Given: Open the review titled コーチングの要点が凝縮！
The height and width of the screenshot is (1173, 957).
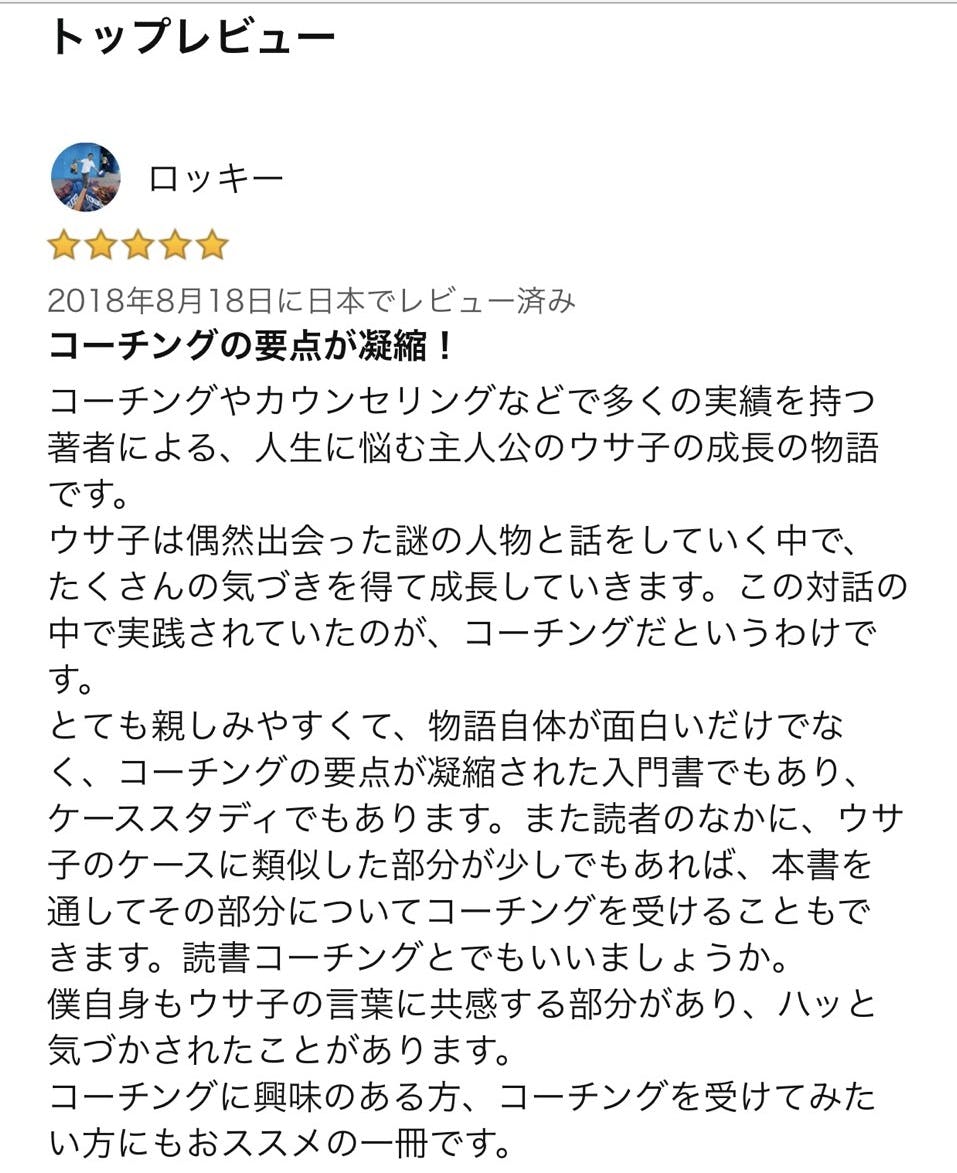Looking at the screenshot, I should tap(252, 346).
